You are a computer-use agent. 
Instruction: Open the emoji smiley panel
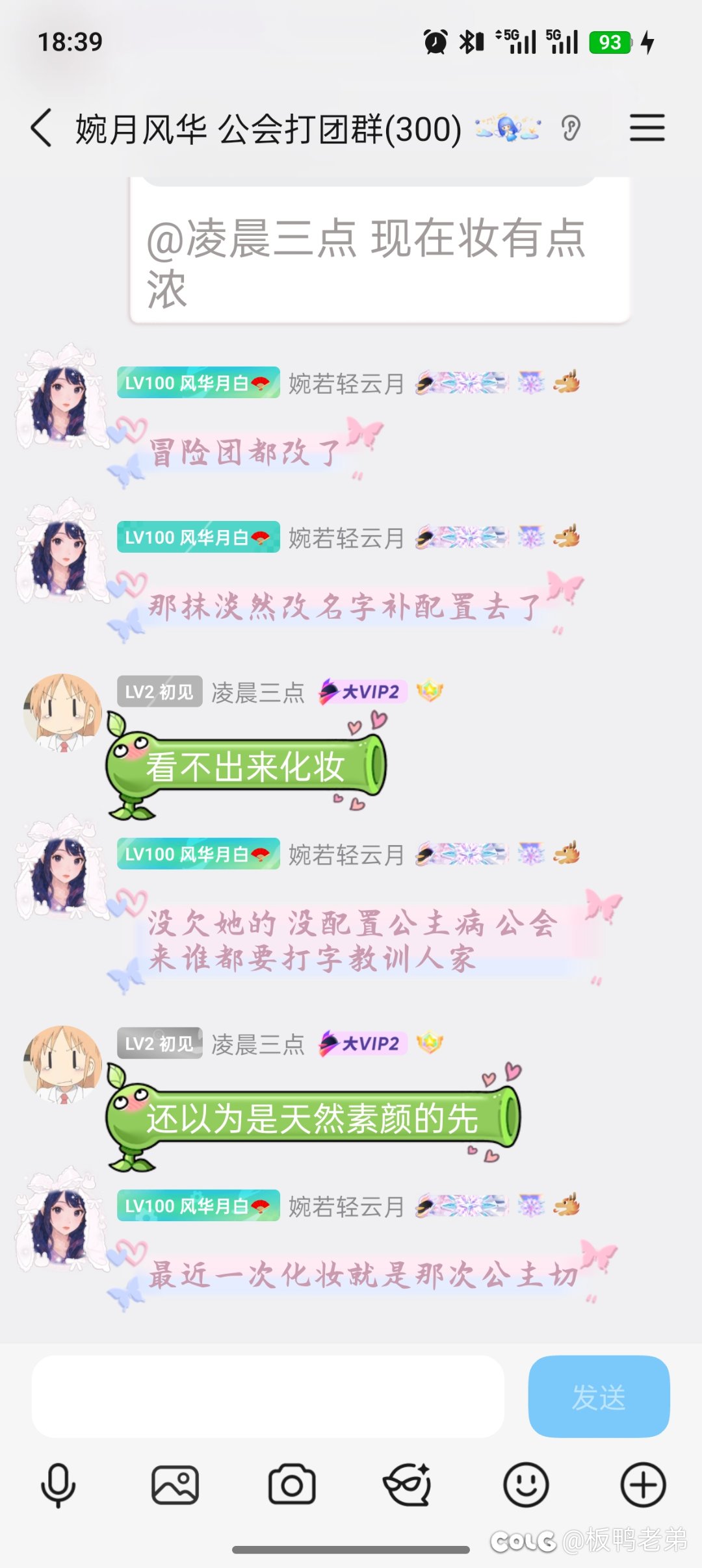click(526, 1485)
